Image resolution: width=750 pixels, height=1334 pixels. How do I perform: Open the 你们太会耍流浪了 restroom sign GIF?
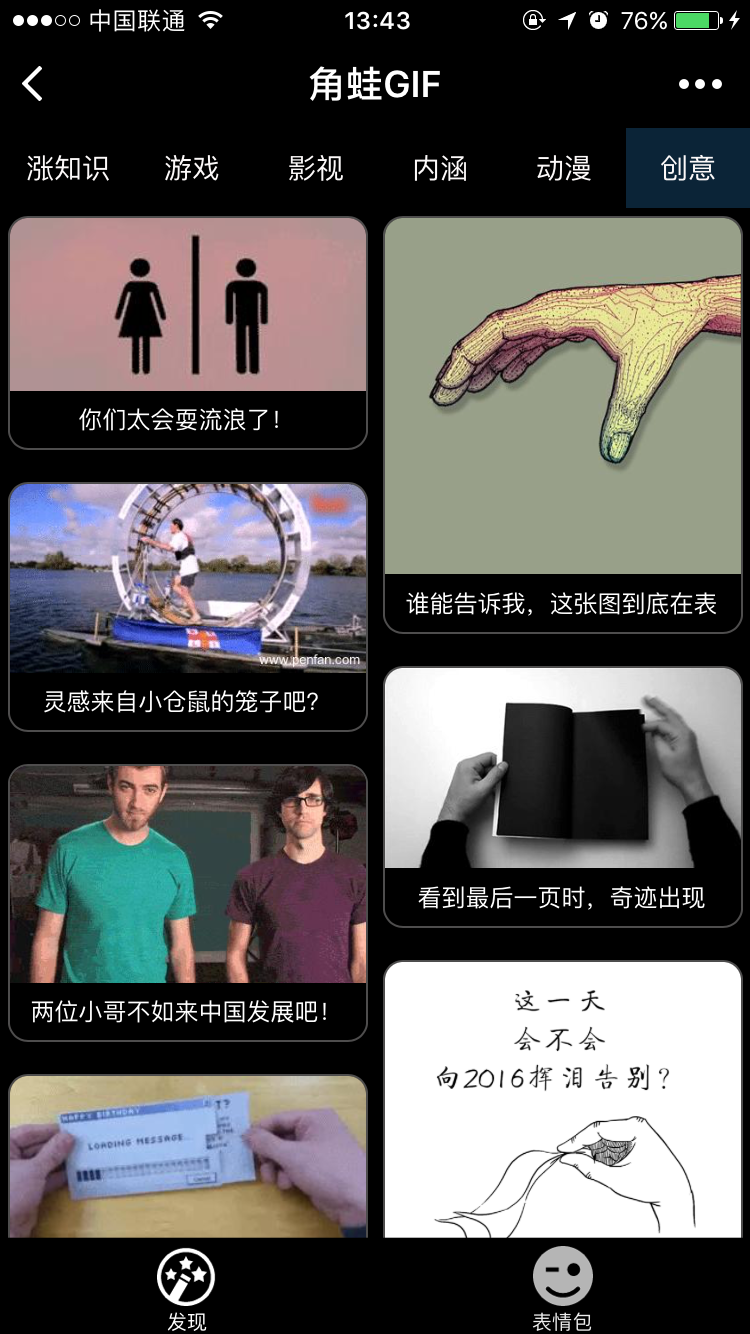pyautogui.click(x=188, y=332)
